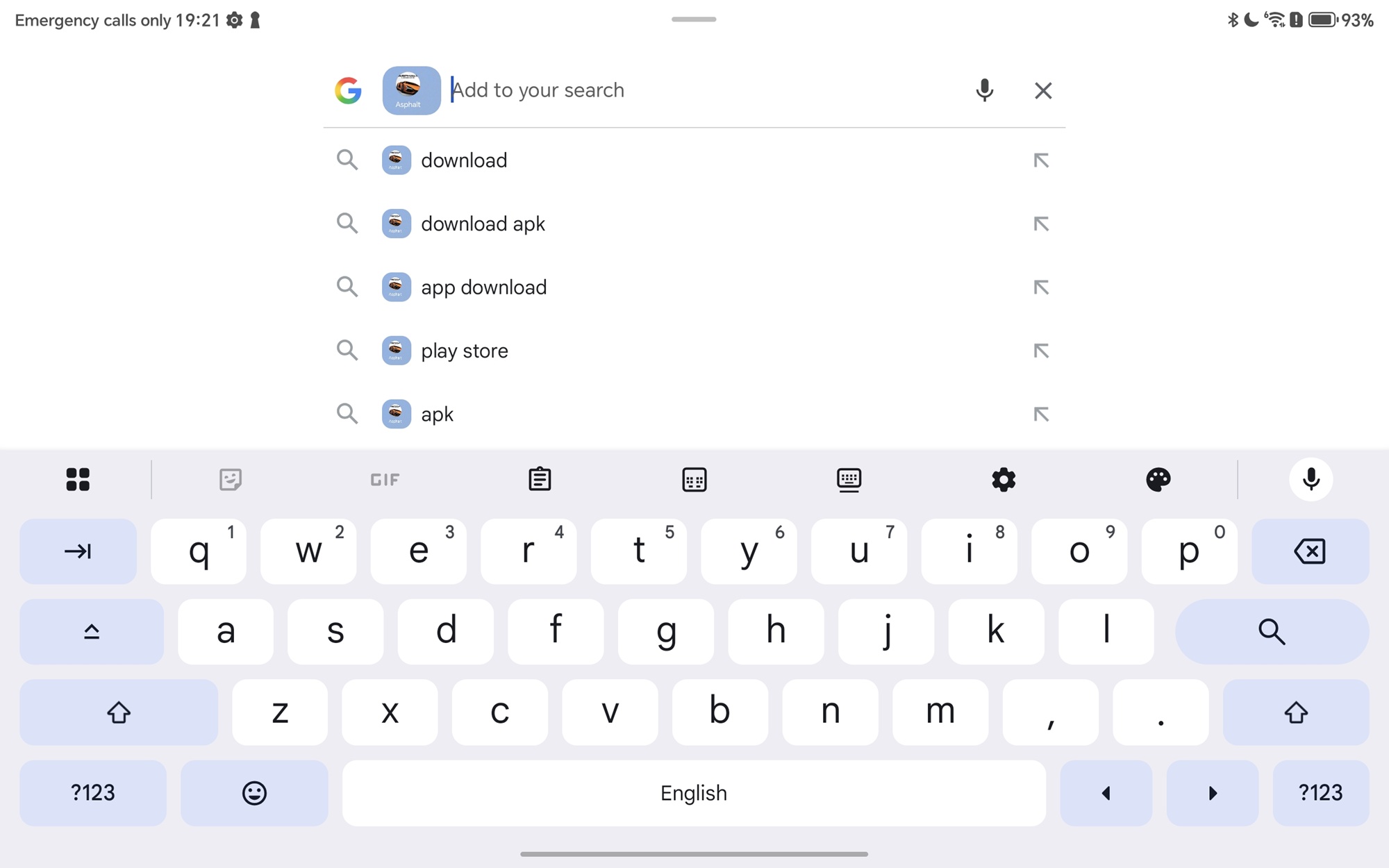Open keyboard clipboard
The height and width of the screenshot is (868, 1389).
(x=540, y=479)
